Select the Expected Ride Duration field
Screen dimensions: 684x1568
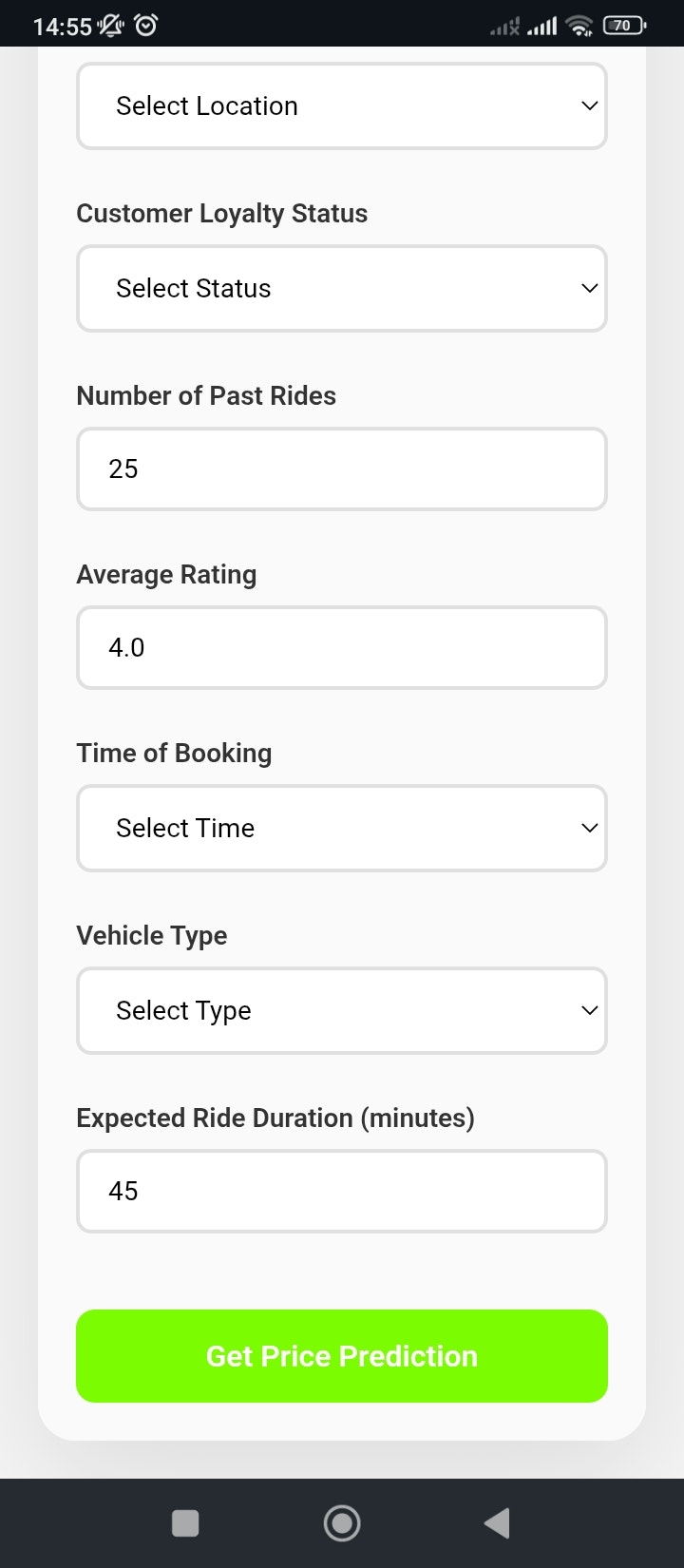click(x=342, y=1191)
